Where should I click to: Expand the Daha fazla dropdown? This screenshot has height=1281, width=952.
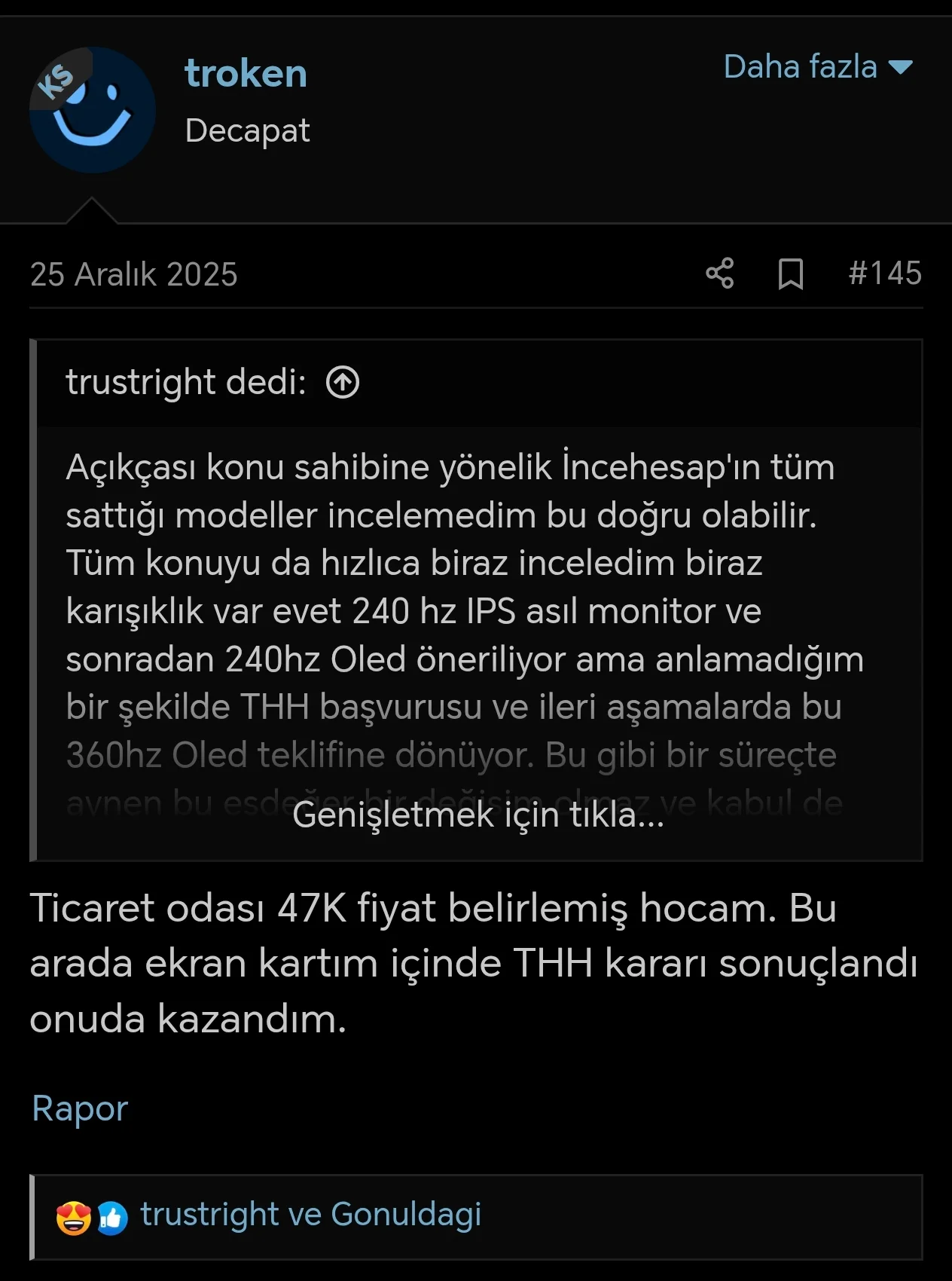[x=818, y=67]
